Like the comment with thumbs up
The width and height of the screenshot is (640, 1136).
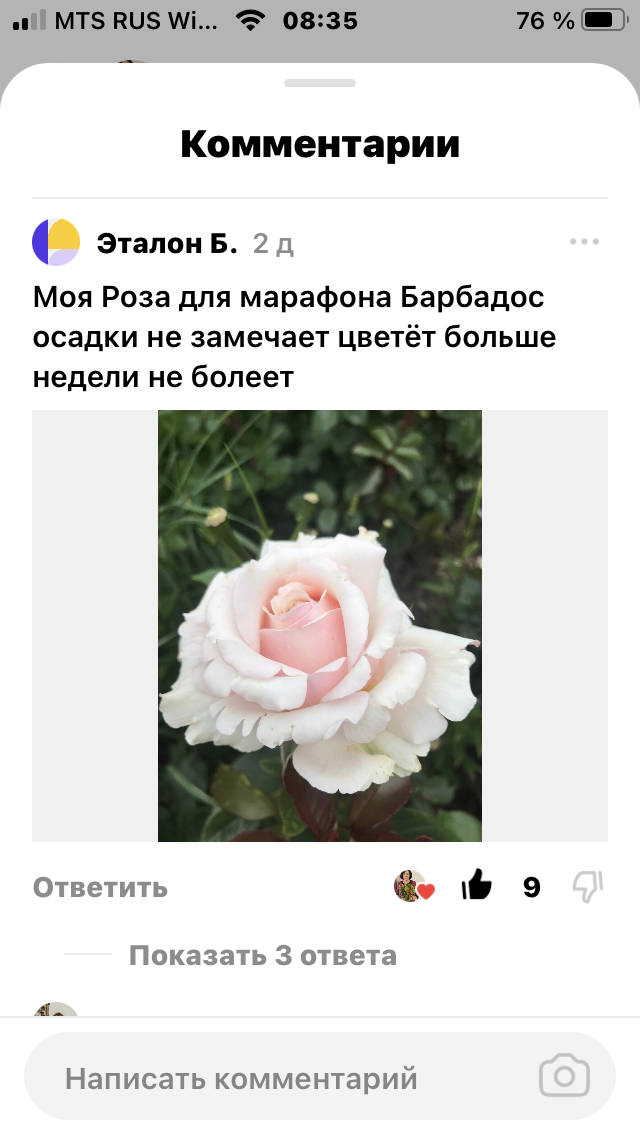click(477, 886)
